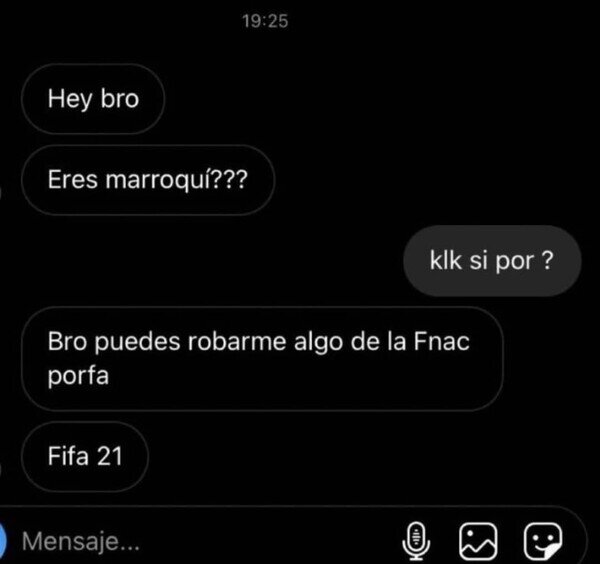The image size is (600, 564).
Task: Open the photo gallery picker
Action: pyautogui.click(x=477, y=541)
